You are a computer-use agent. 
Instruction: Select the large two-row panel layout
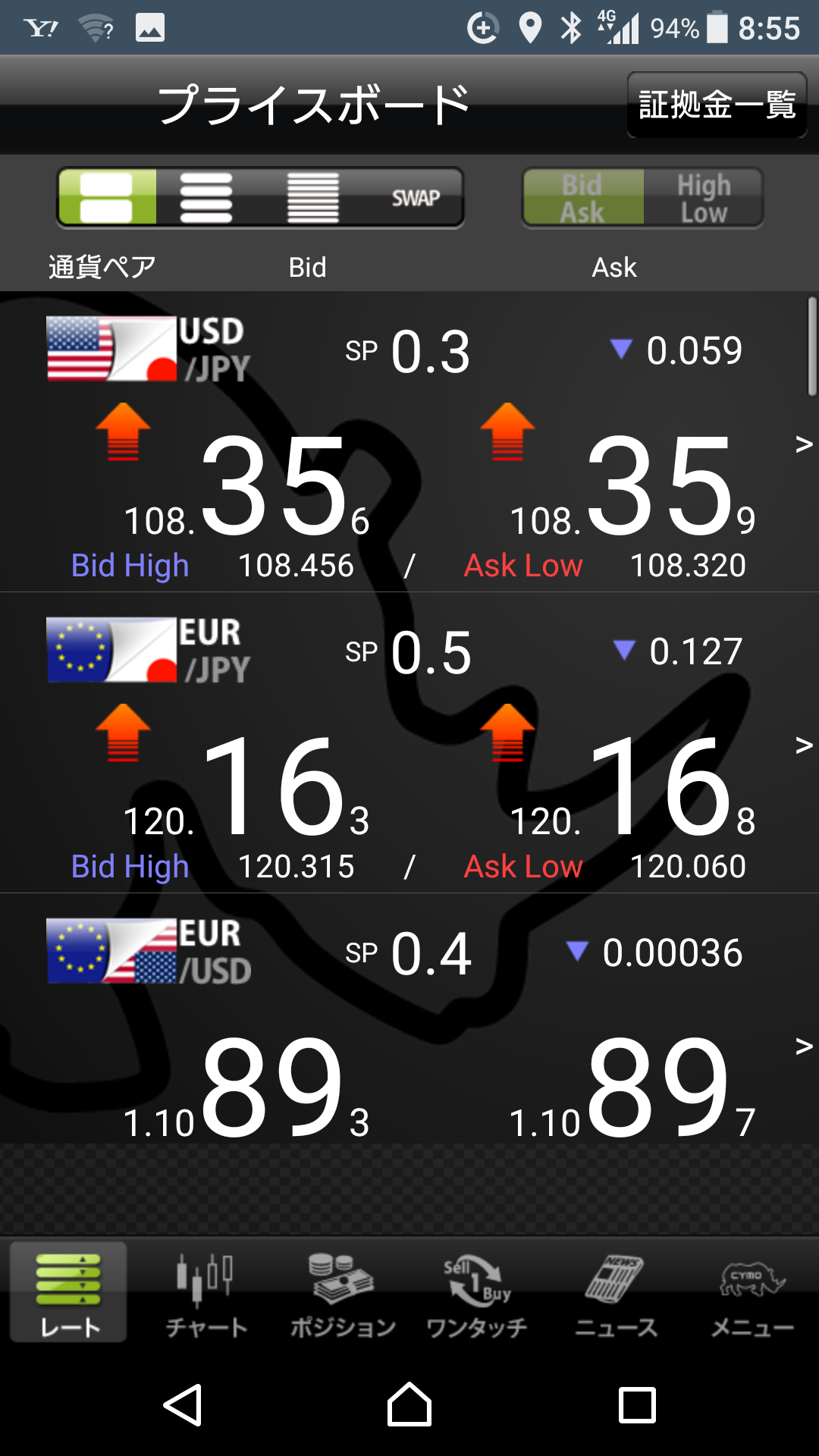(107, 198)
